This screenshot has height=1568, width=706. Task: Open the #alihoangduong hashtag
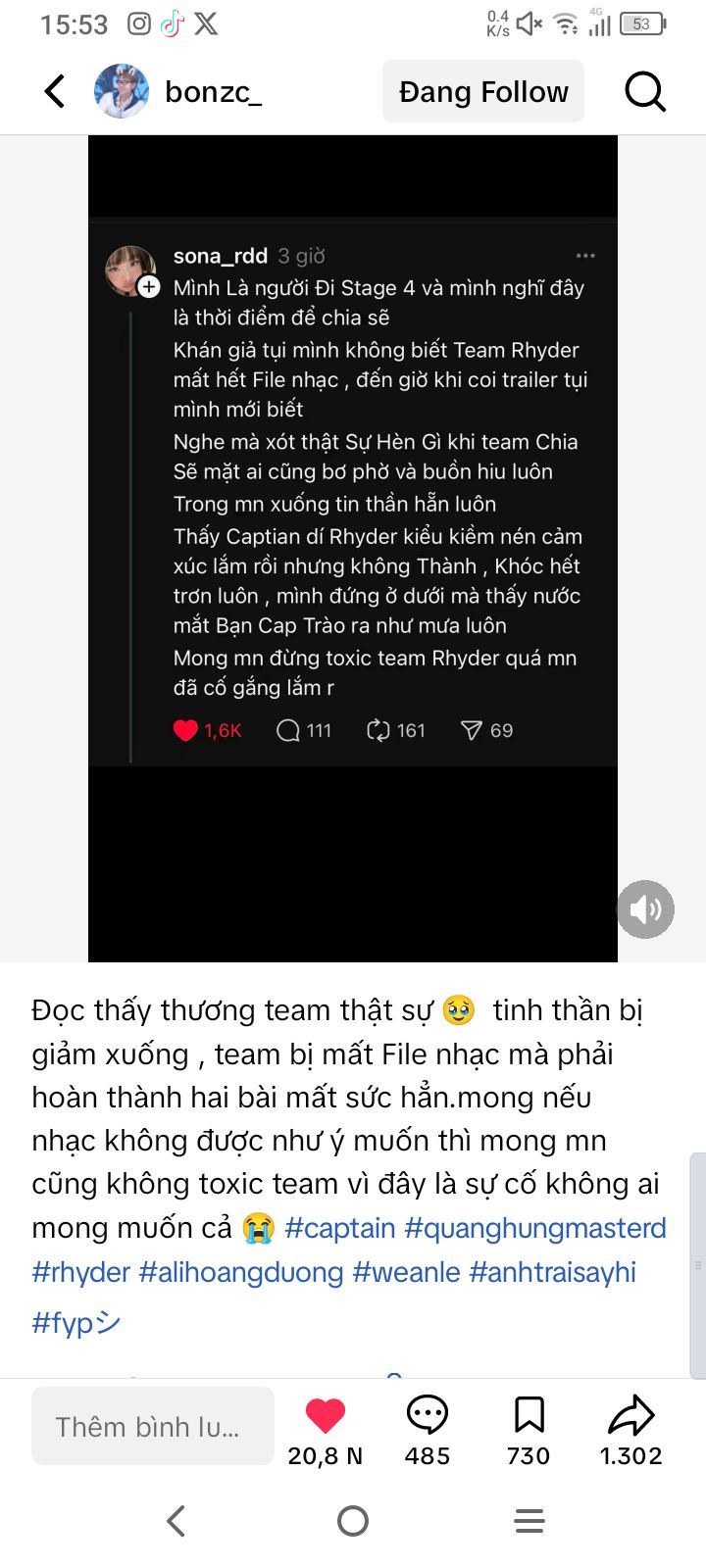tap(241, 1272)
